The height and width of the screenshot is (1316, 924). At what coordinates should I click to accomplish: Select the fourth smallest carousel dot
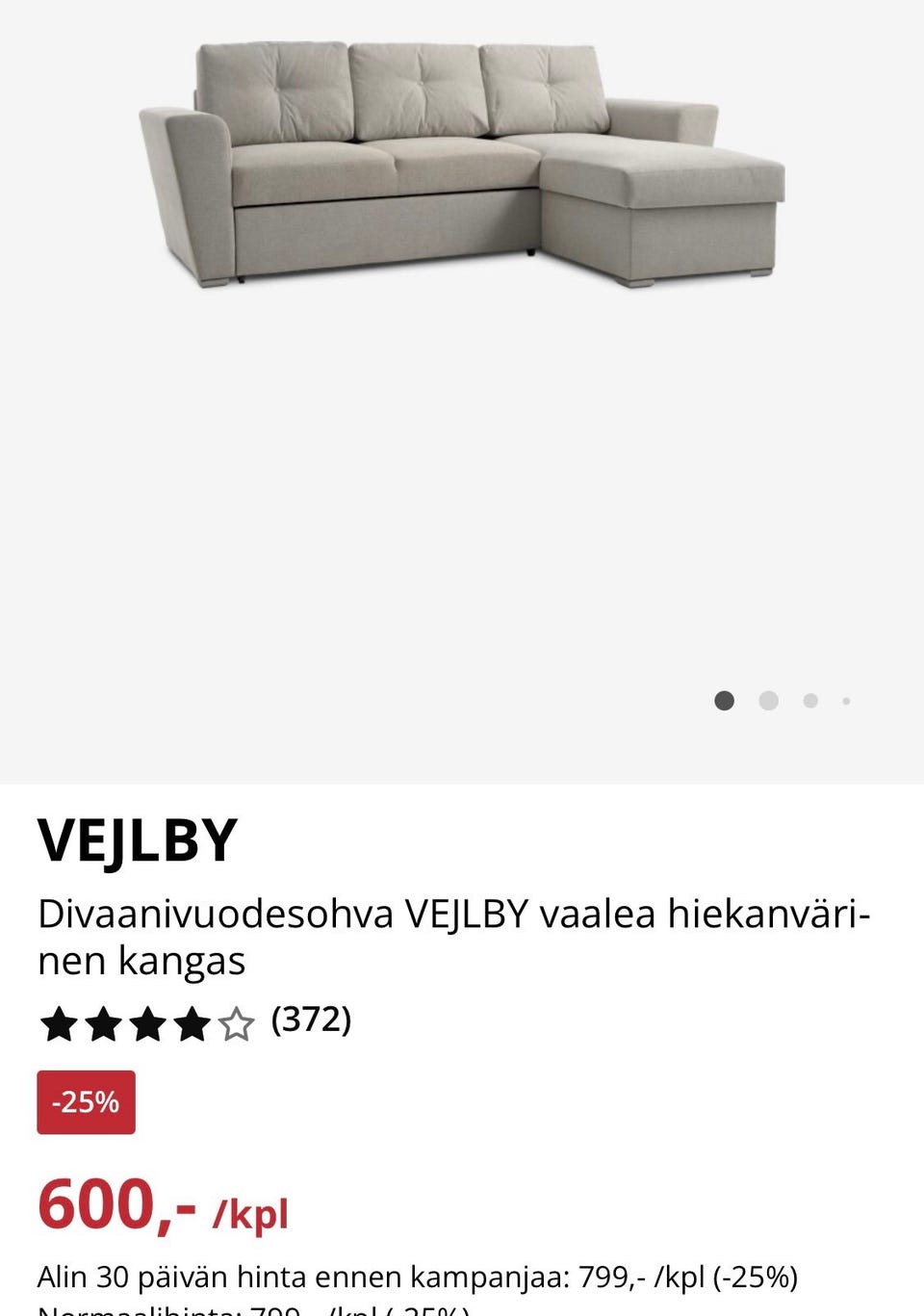tap(846, 701)
